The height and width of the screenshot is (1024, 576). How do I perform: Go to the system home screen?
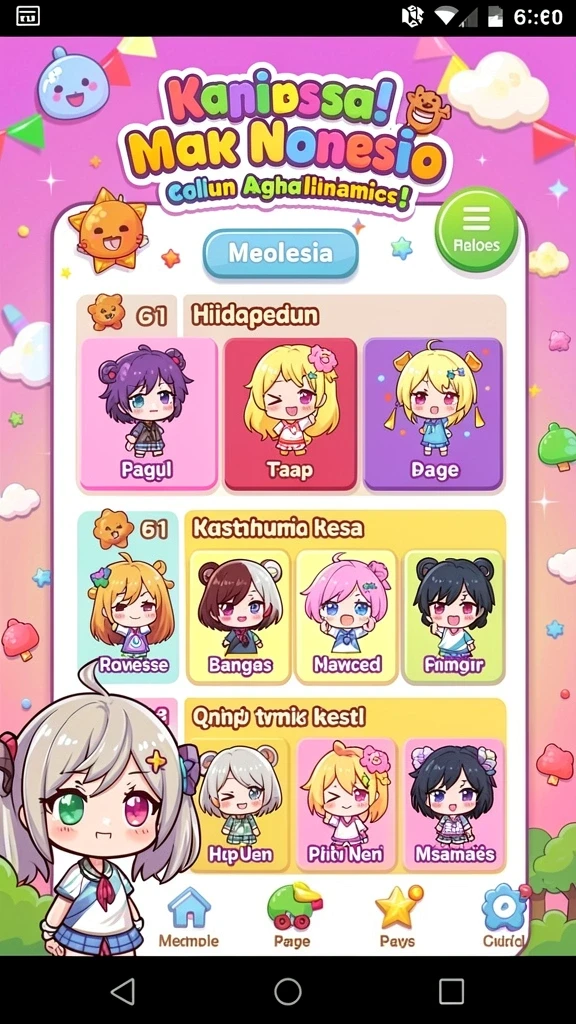[288, 991]
